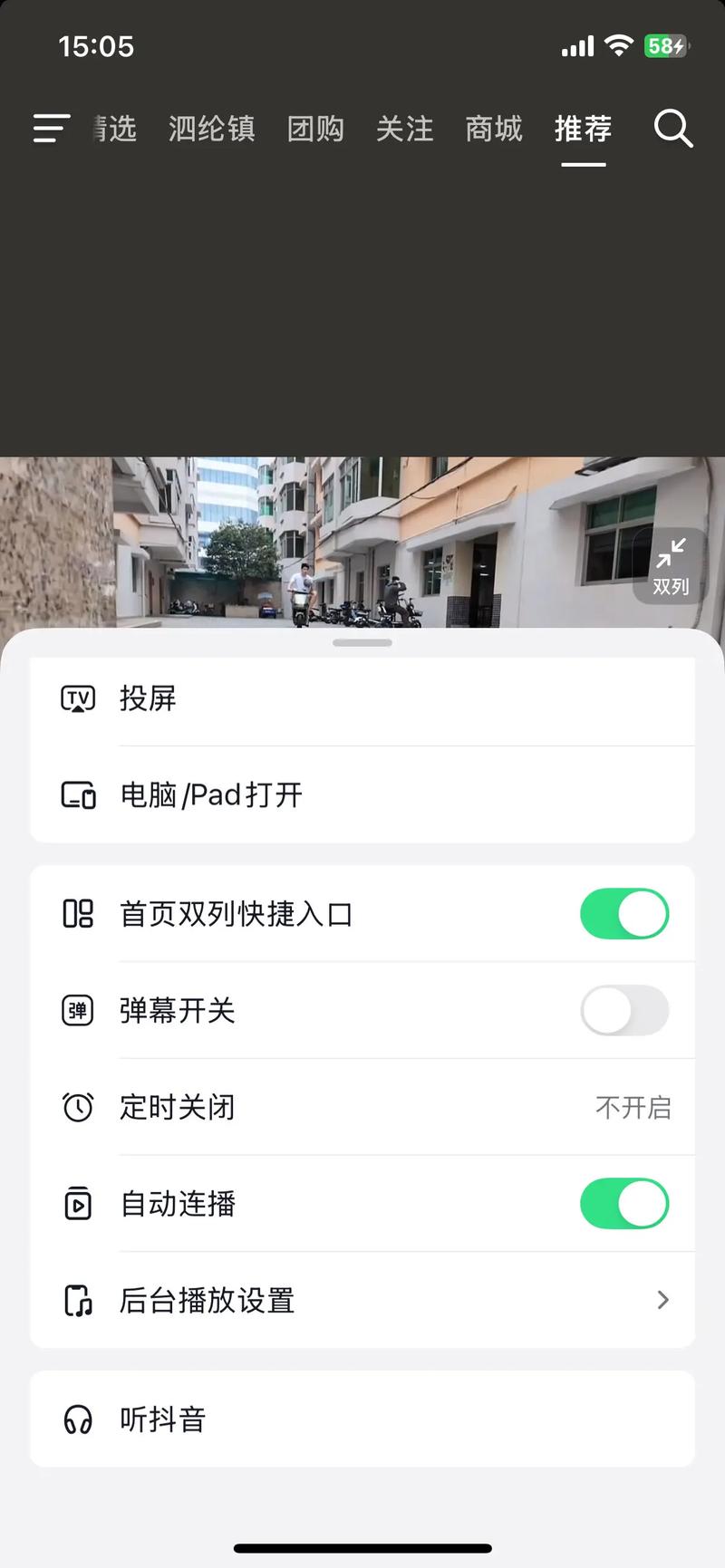Tap the 自动连播 autoplay icon

coord(77,1204)
